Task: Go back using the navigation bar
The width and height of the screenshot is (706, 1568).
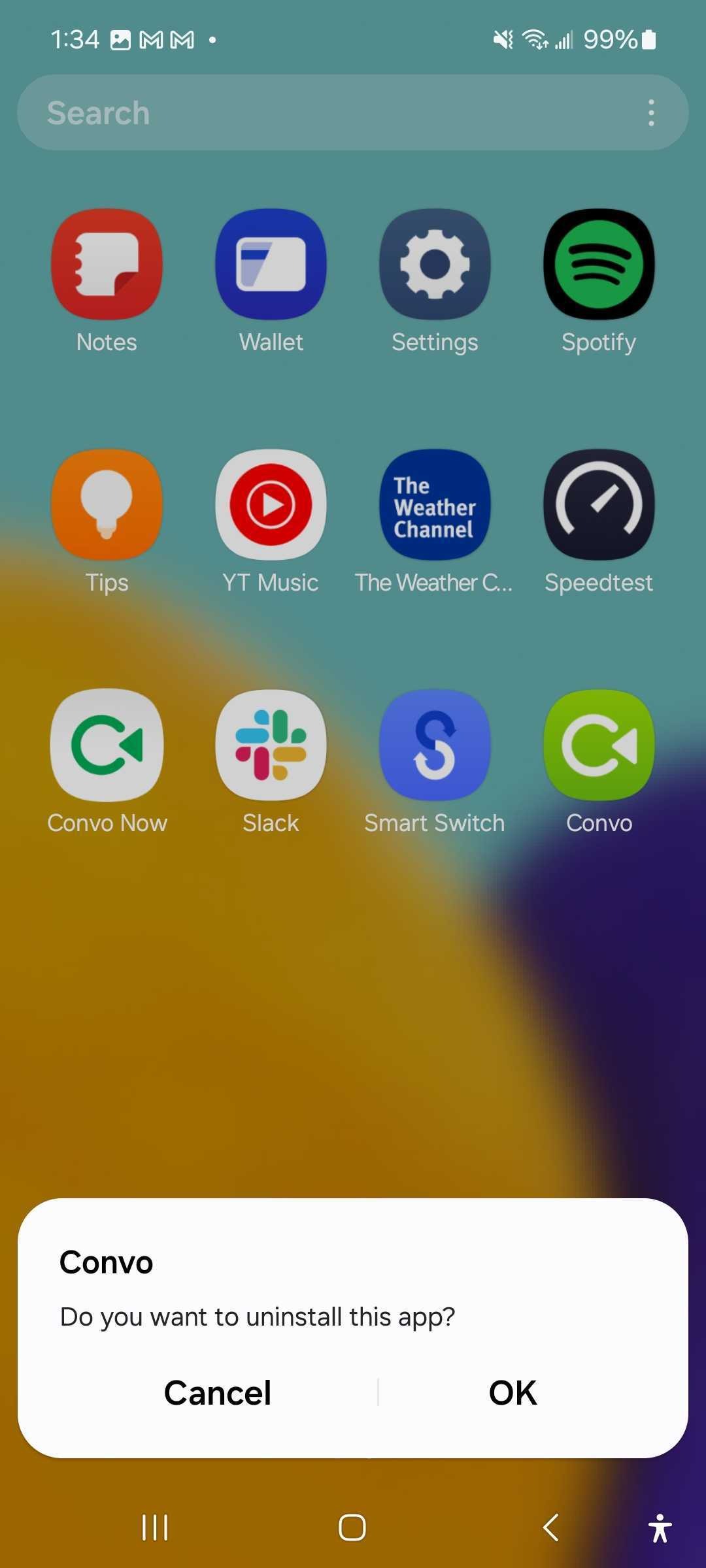Action: click(551, 1527)
